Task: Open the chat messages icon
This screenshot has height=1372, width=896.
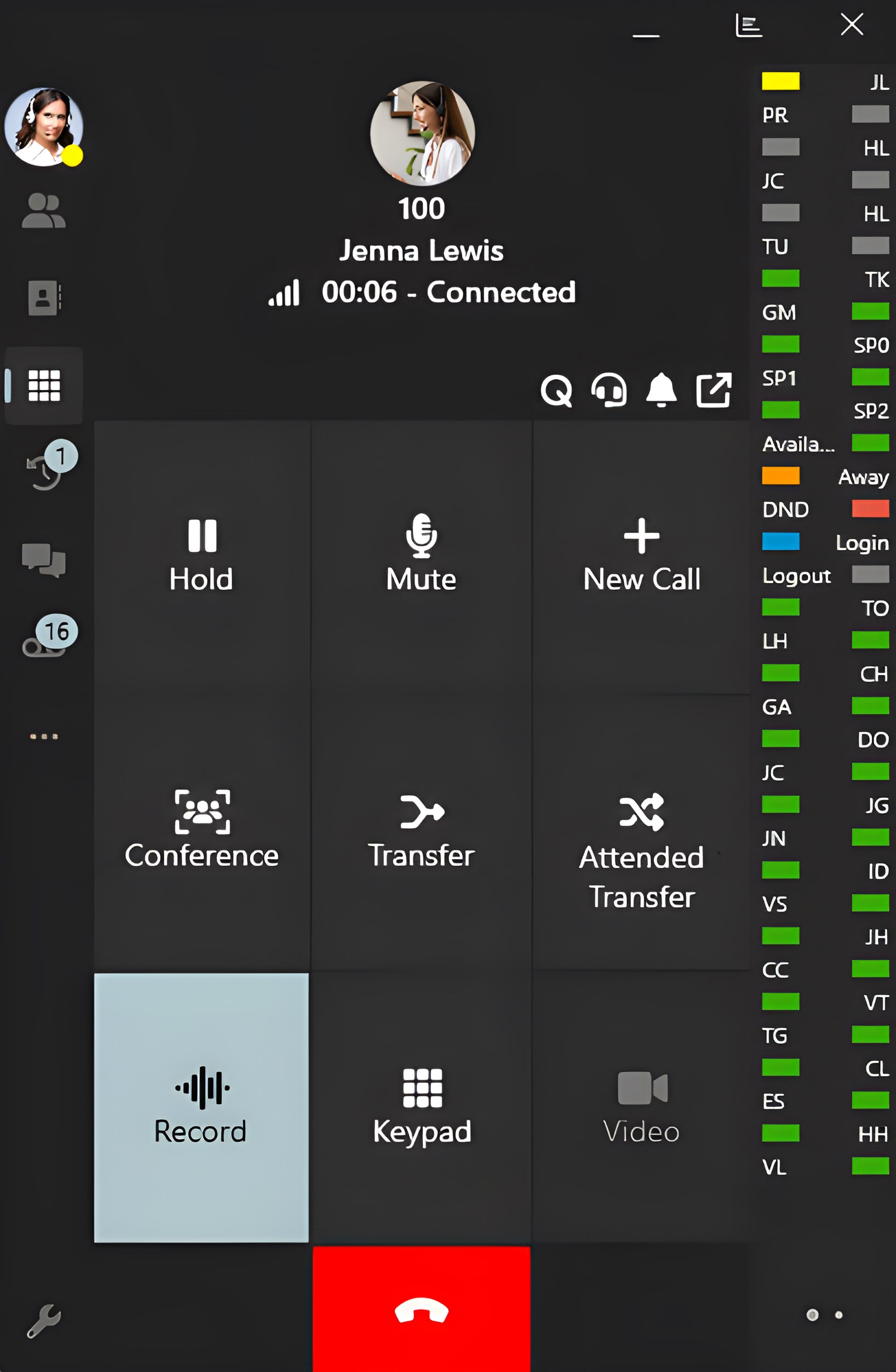Action: point(44,560)
